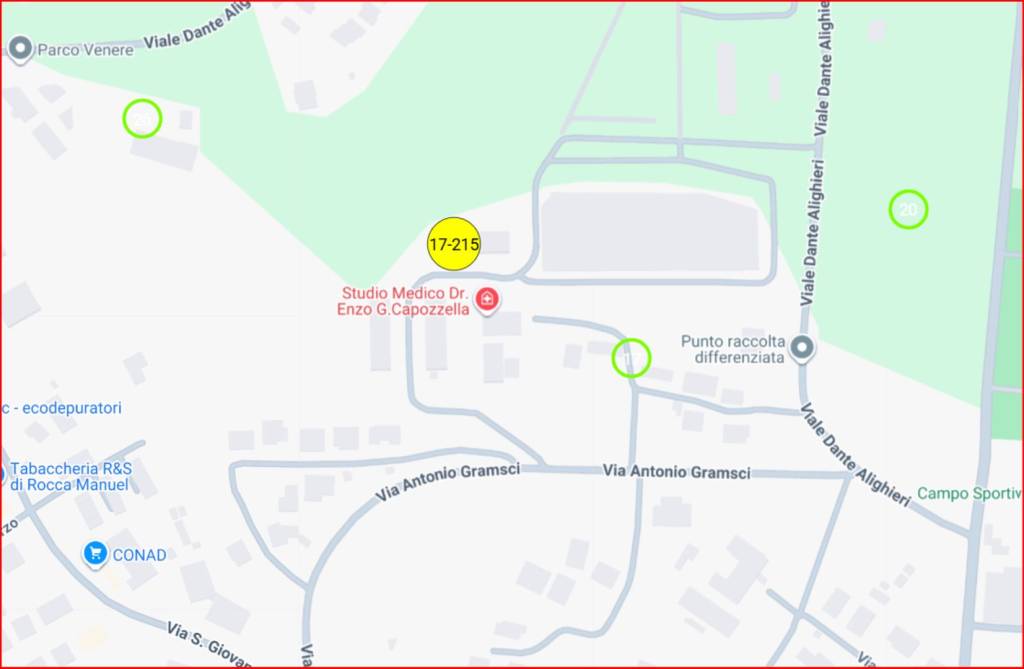Open Studio Medico Dr. Enzo G.Capozzella pin
This screenshot has height=669, width=1024.
(x=487, y=299)
